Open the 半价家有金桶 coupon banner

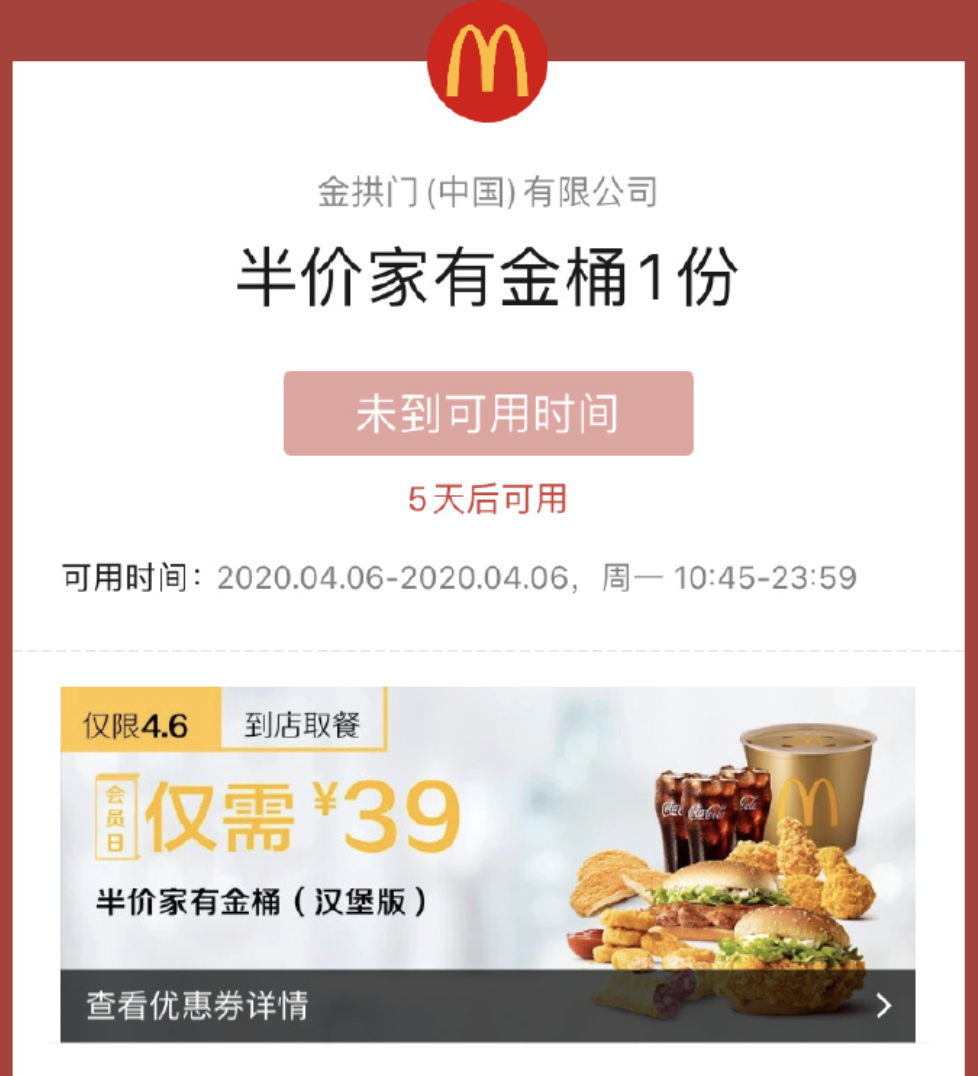coord(487,828)
